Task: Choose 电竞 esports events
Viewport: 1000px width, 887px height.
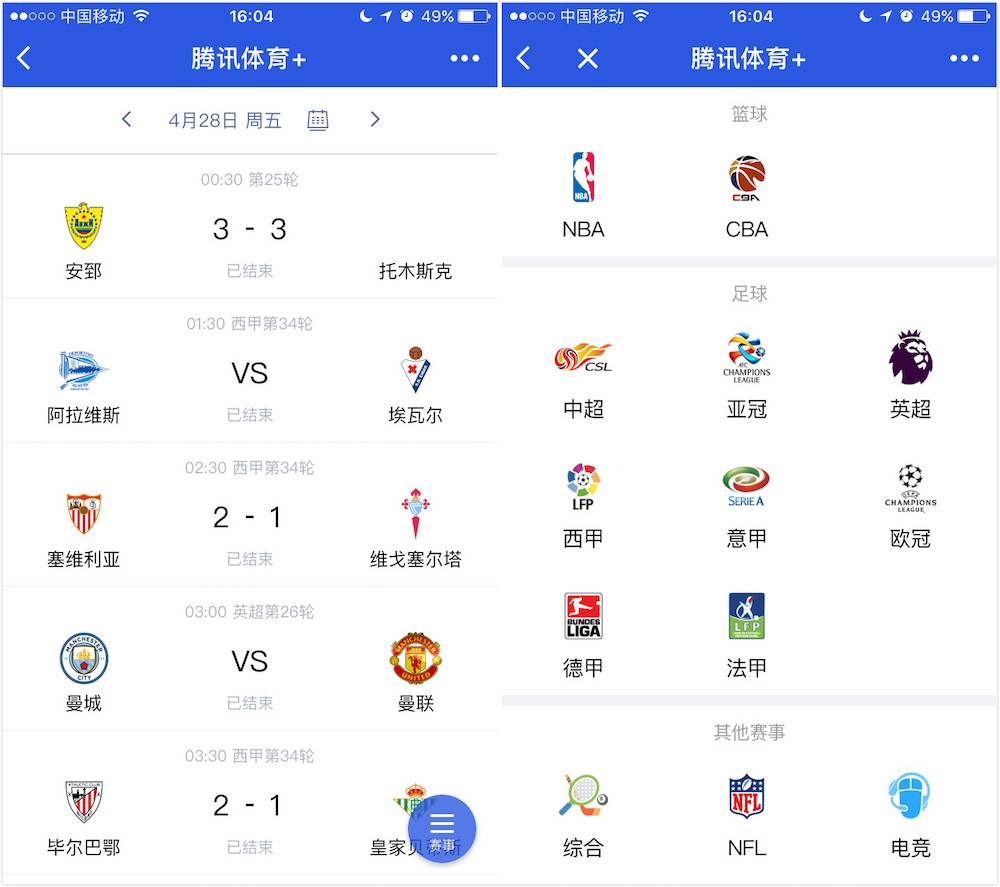Action: 910,814
